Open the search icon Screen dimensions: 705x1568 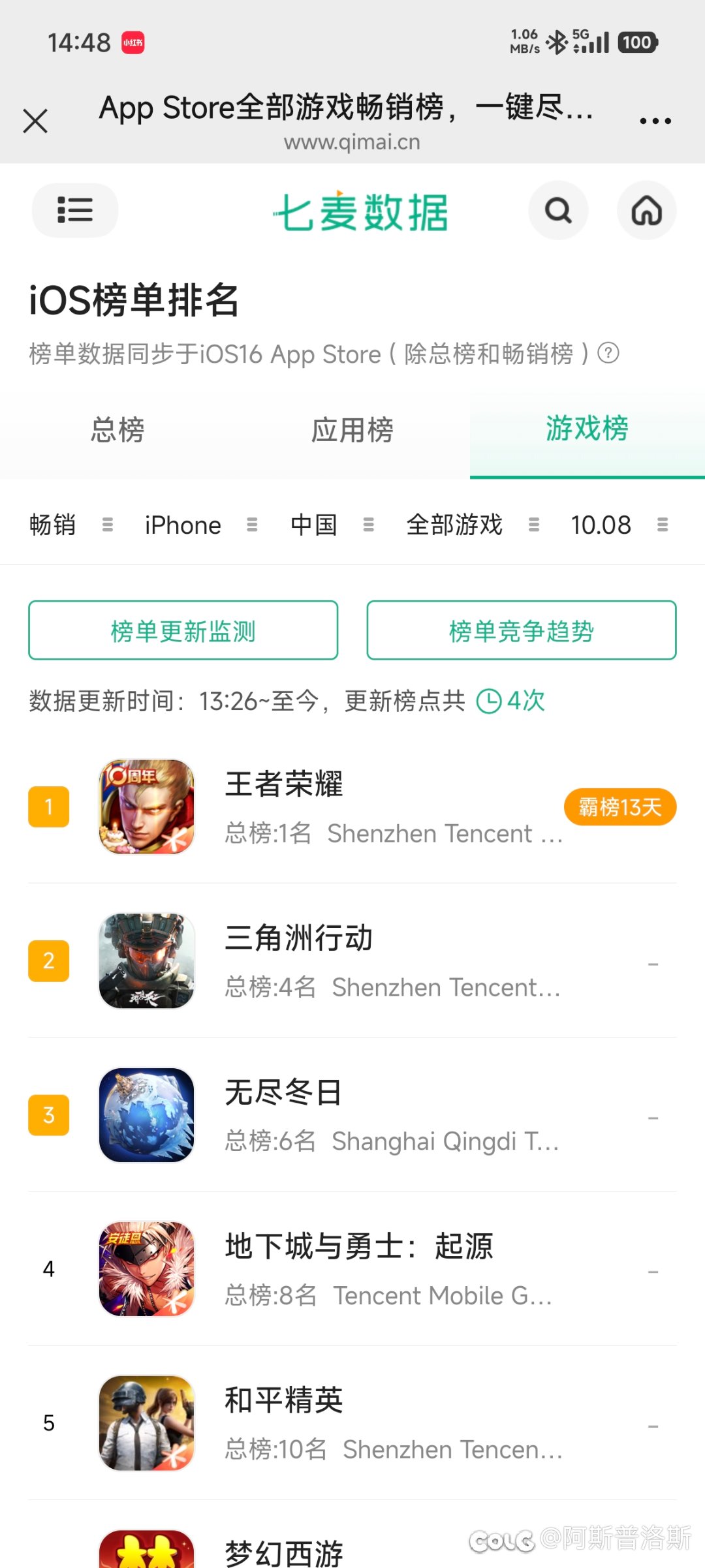click(x=558, y=210)
